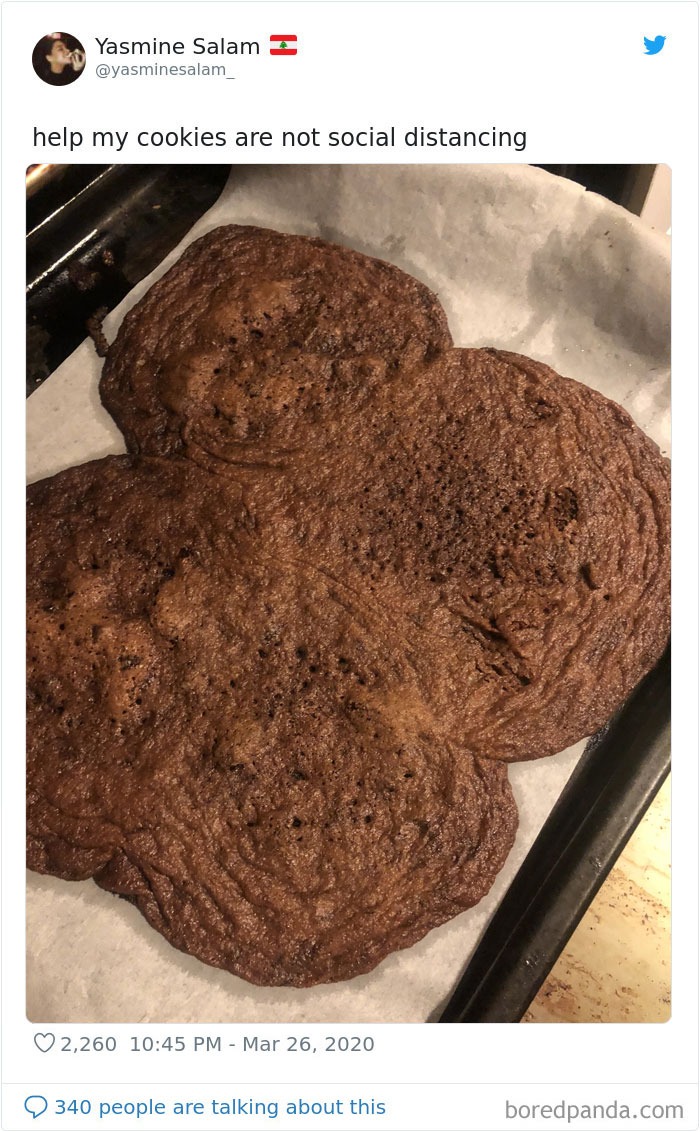This screenshot has width=700, height=1132.
Task: Open the photo of the merged cookies
Action: [348, 593]
